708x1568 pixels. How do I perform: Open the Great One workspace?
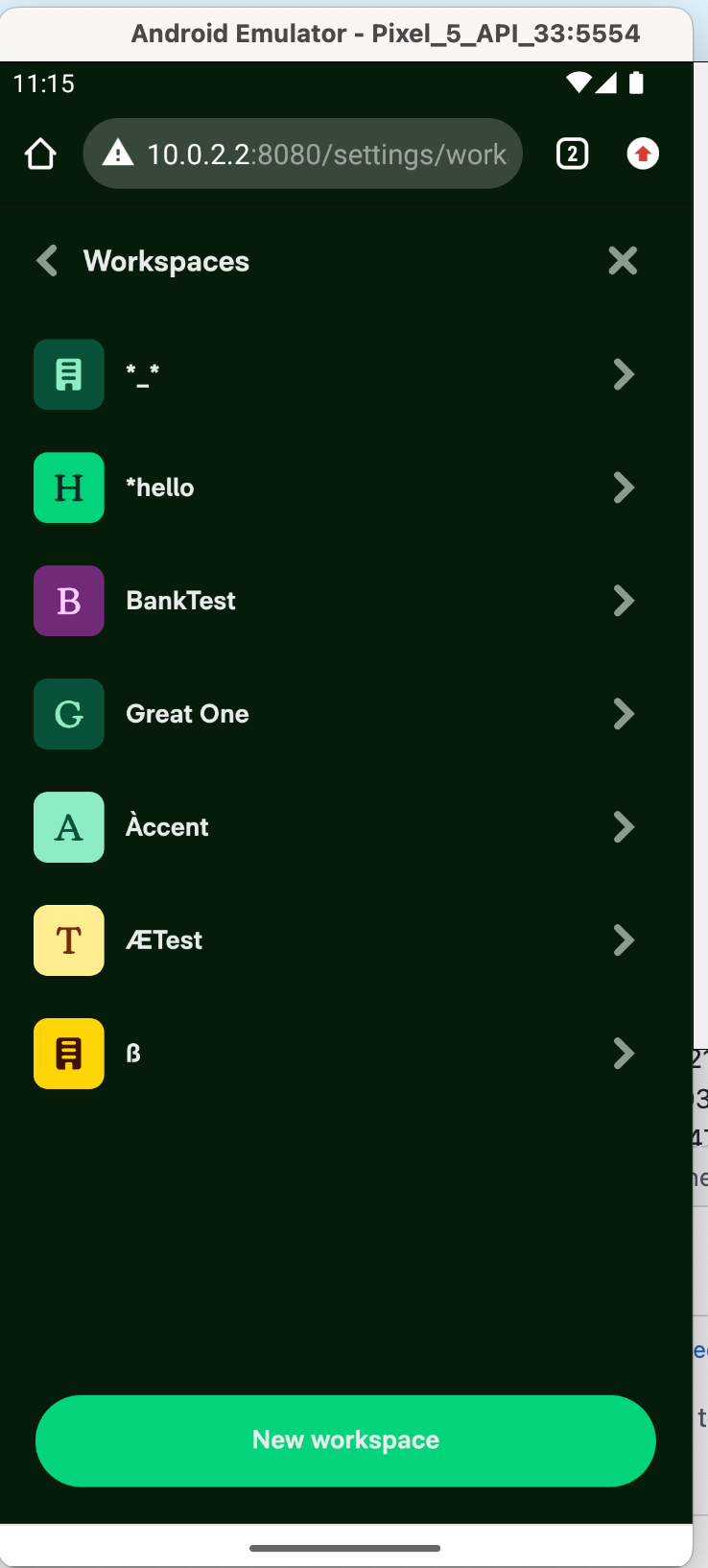point(345,714)
